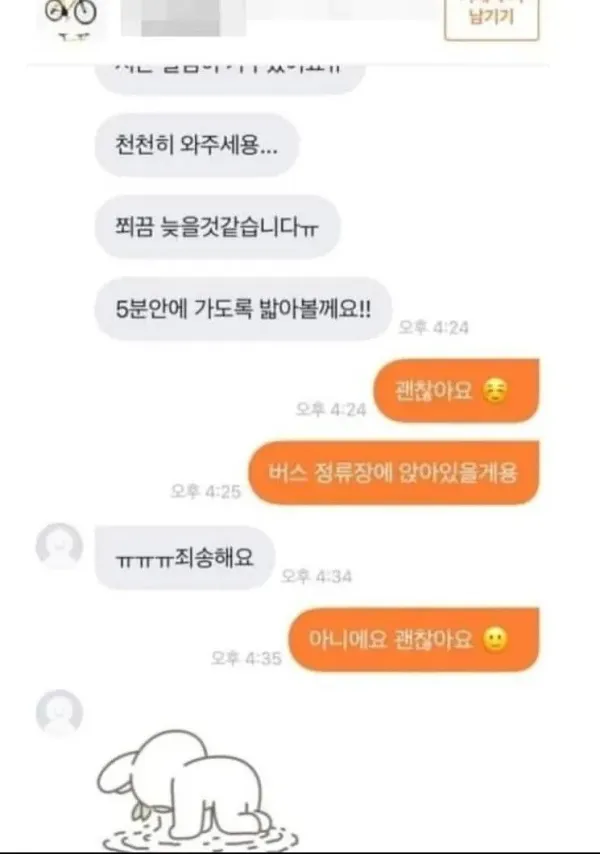Tap the 남기기 review button
The image size is (600, 854).
[491, 17]
